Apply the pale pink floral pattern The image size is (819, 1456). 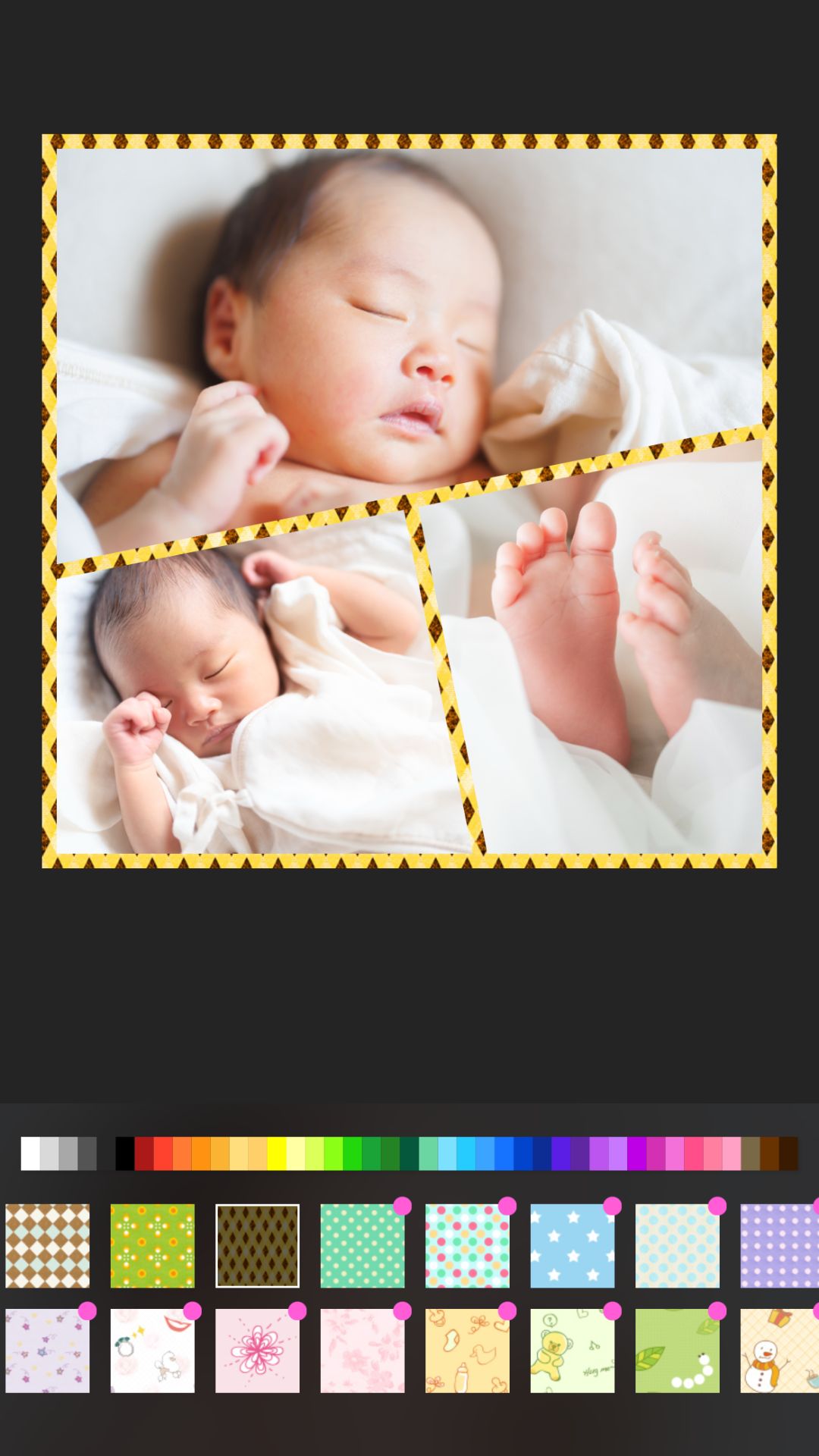[x=362, y=1351]
